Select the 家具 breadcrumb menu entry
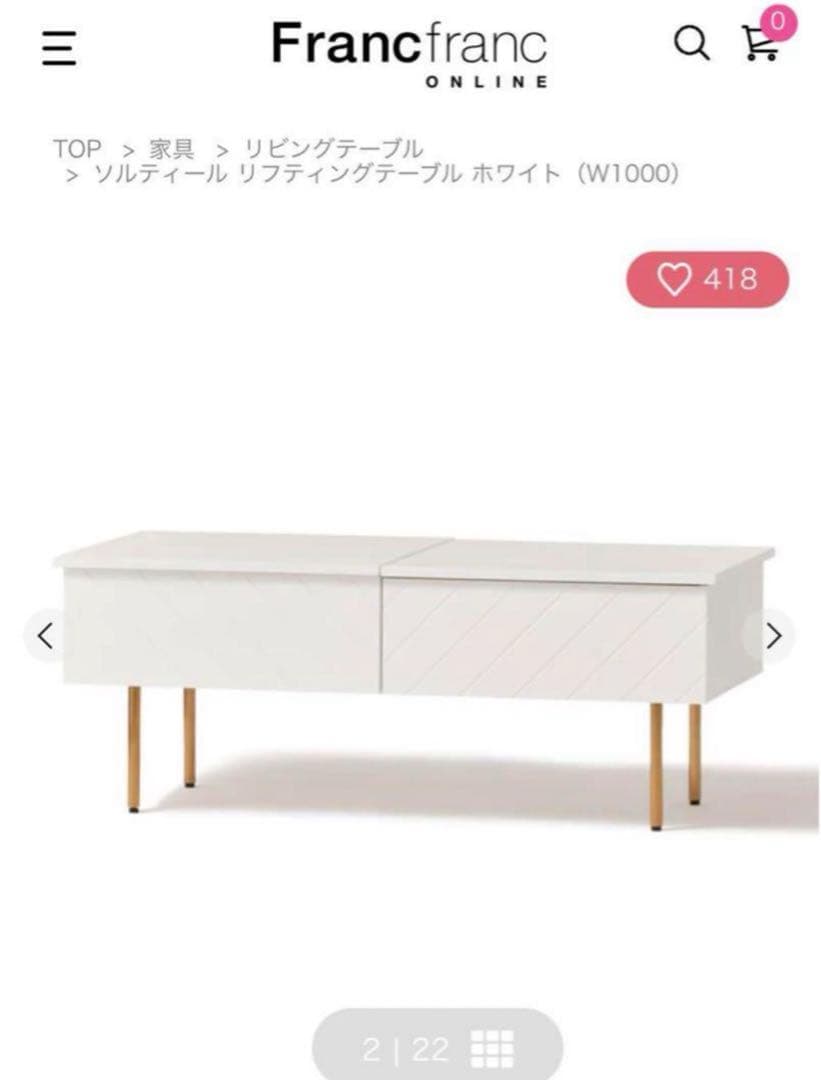Viewport: 821px width, 1080px height. pyautogui.click(x=168, y=150)
